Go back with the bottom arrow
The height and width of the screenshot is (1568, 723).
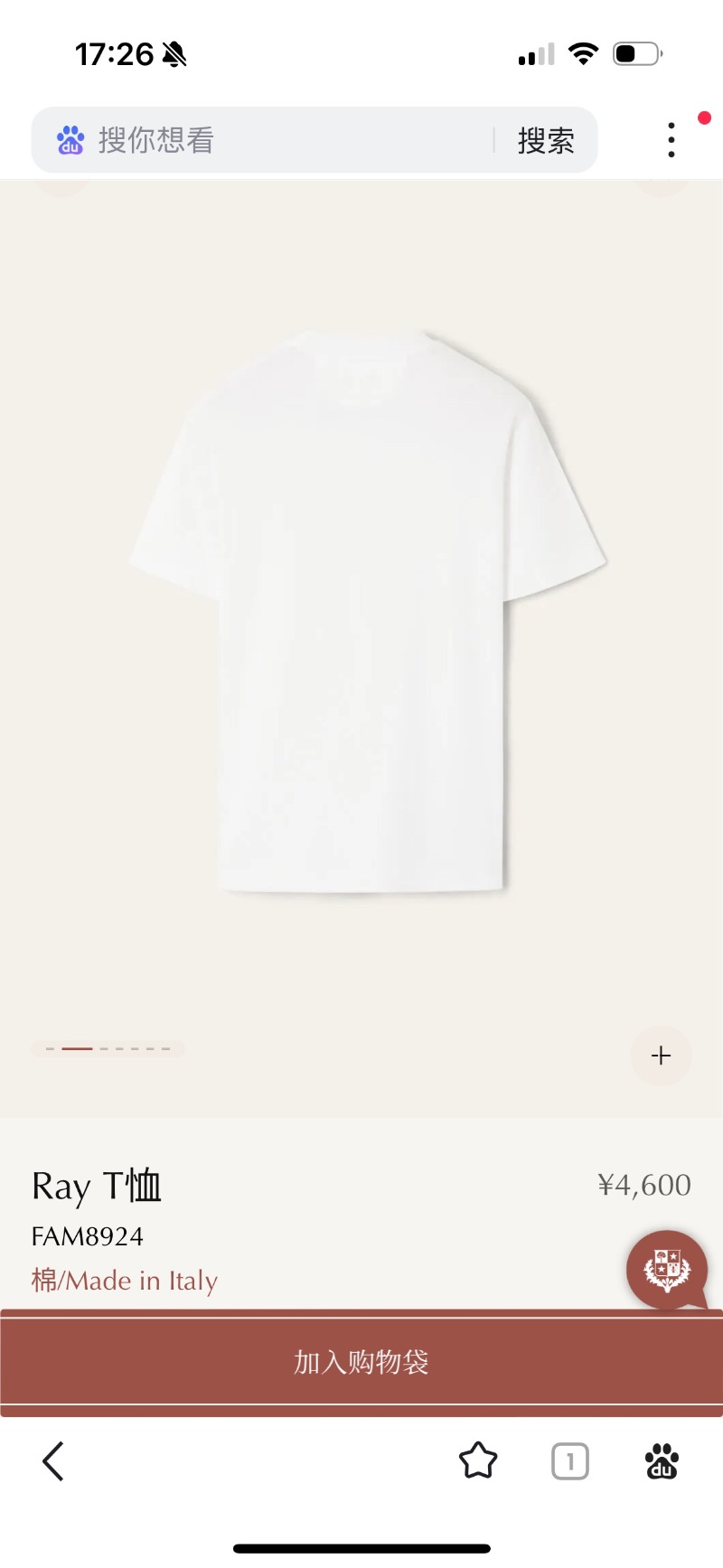pyautogui.click(x=53, y=1460)
